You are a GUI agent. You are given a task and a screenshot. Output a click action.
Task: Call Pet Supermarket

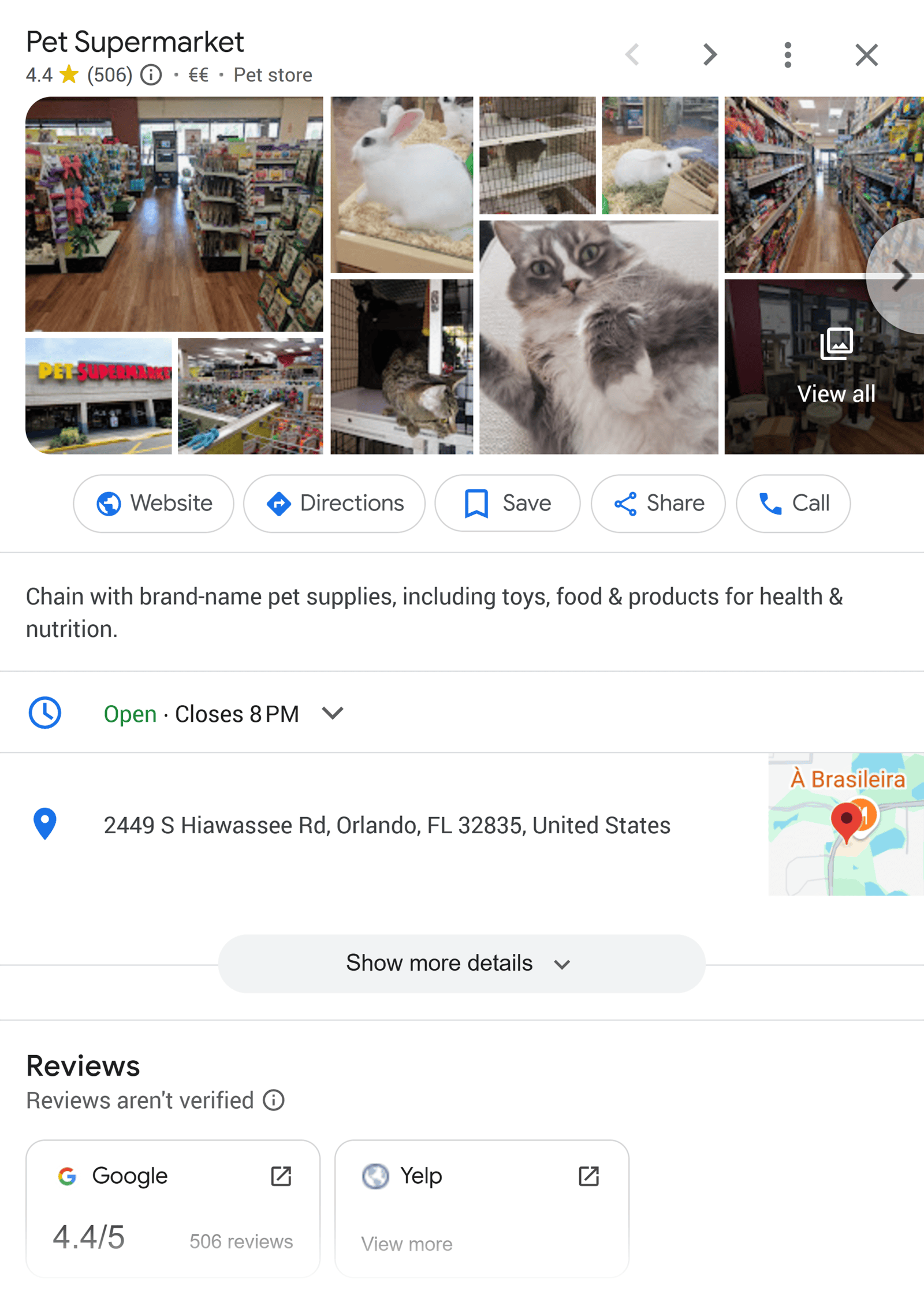[x=793, y=503]
